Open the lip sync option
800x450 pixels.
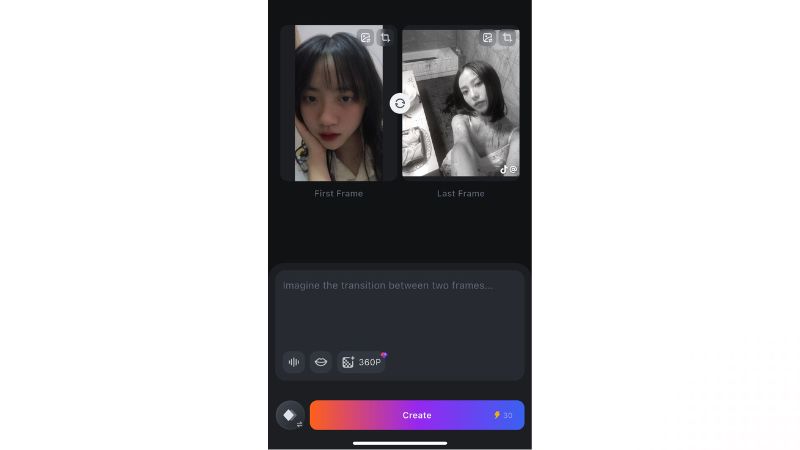321,362
